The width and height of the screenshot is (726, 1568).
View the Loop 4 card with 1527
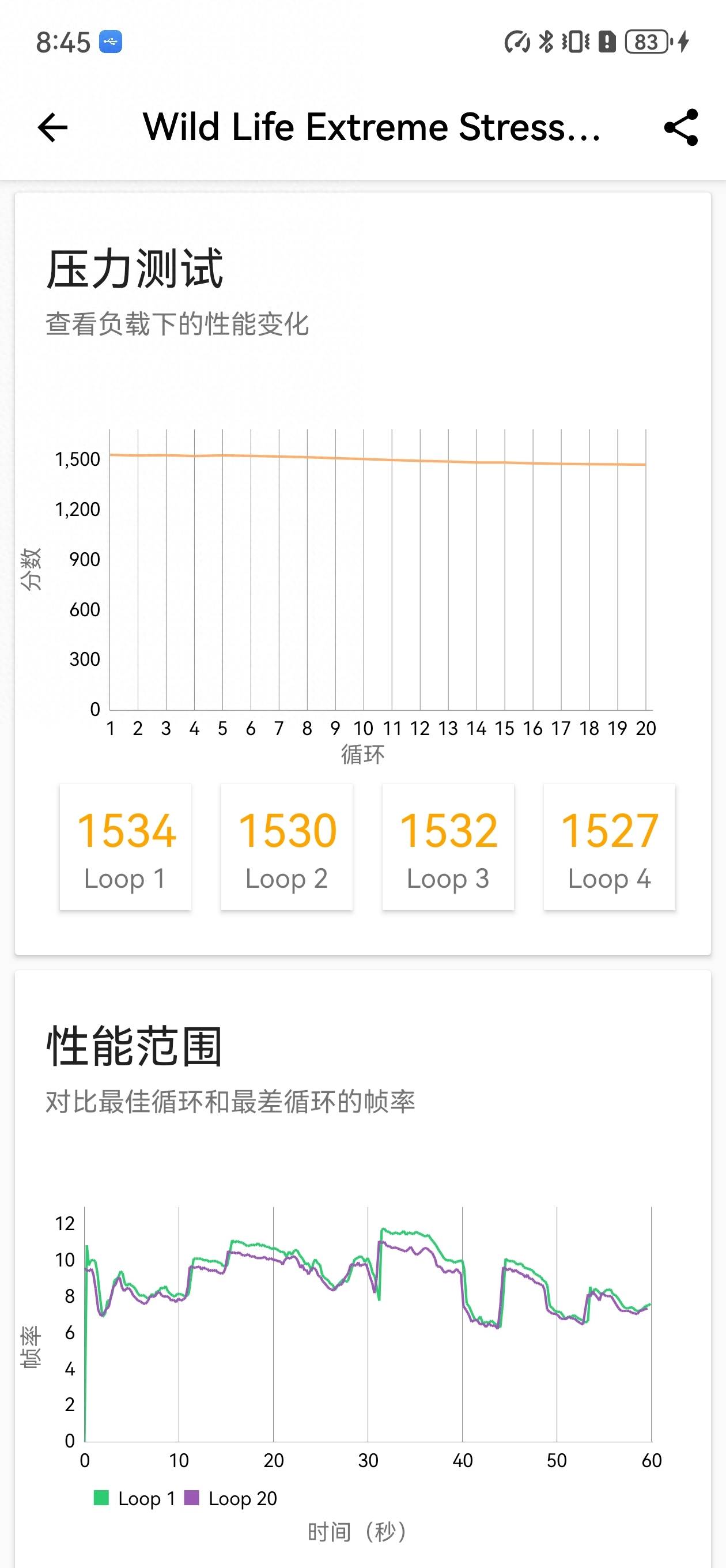(x=610, y=847)
